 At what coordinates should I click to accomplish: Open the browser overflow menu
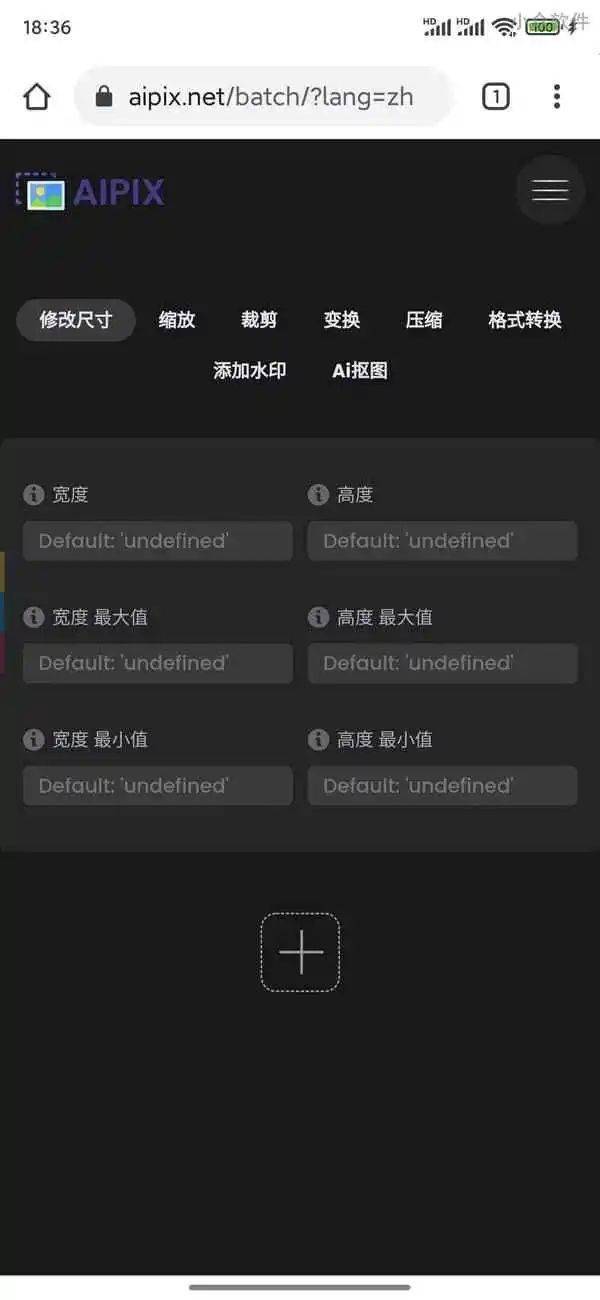pyautogui.click(x=557, y=96)
